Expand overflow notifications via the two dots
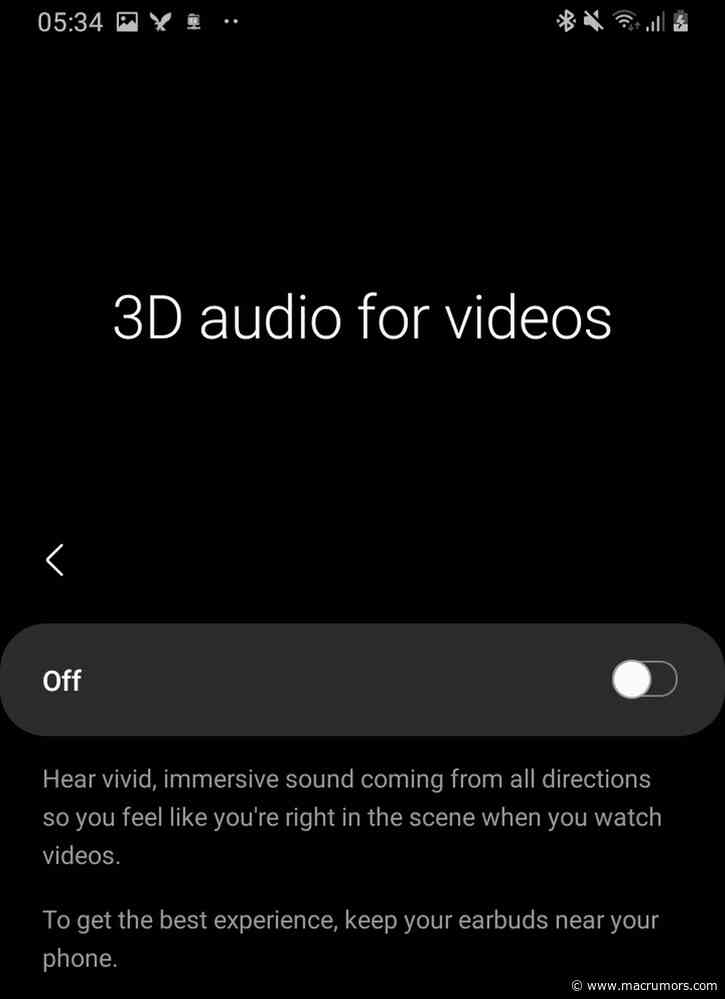The width and height of the screenshot is (725, 999). point(231,21)
